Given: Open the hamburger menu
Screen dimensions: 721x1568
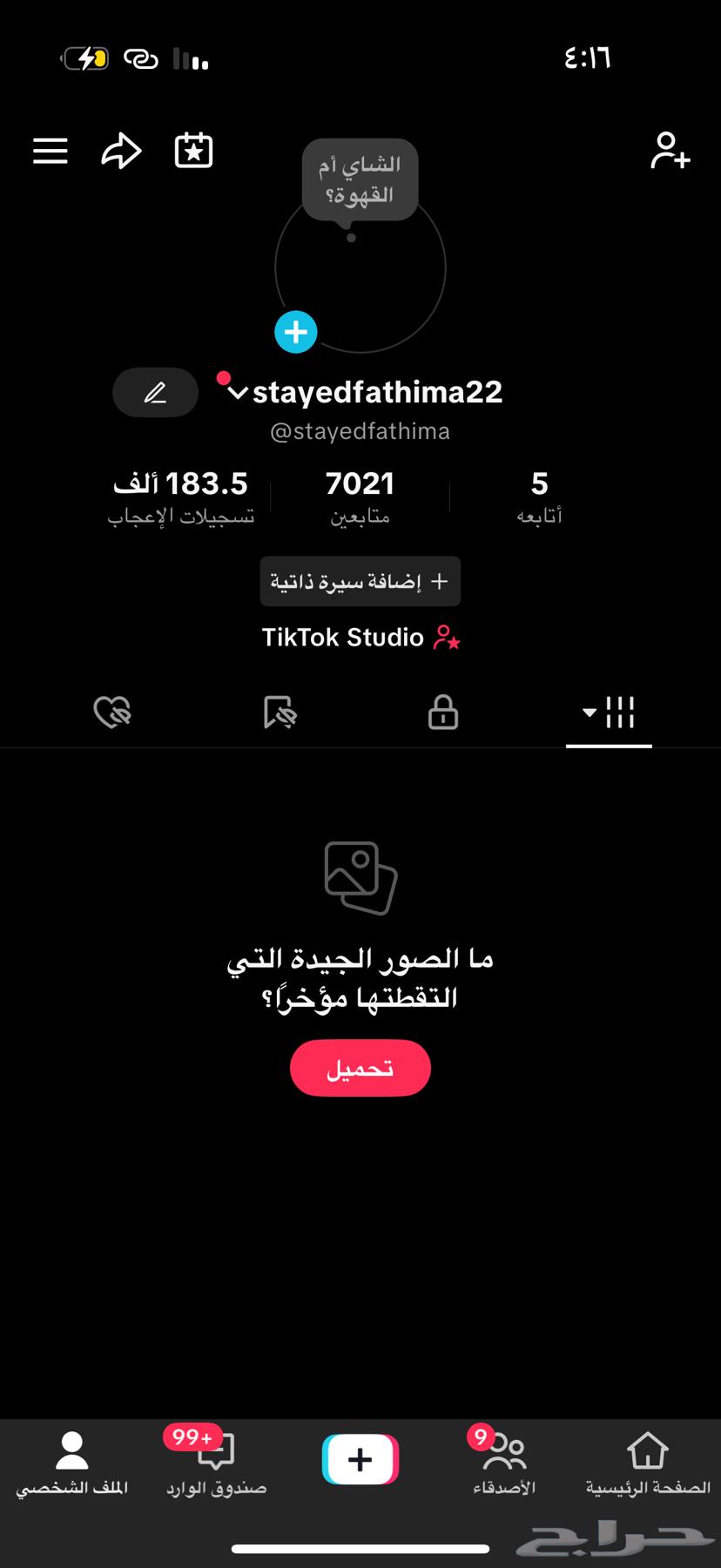Looking at the screenshot, I should coord(50,150).
